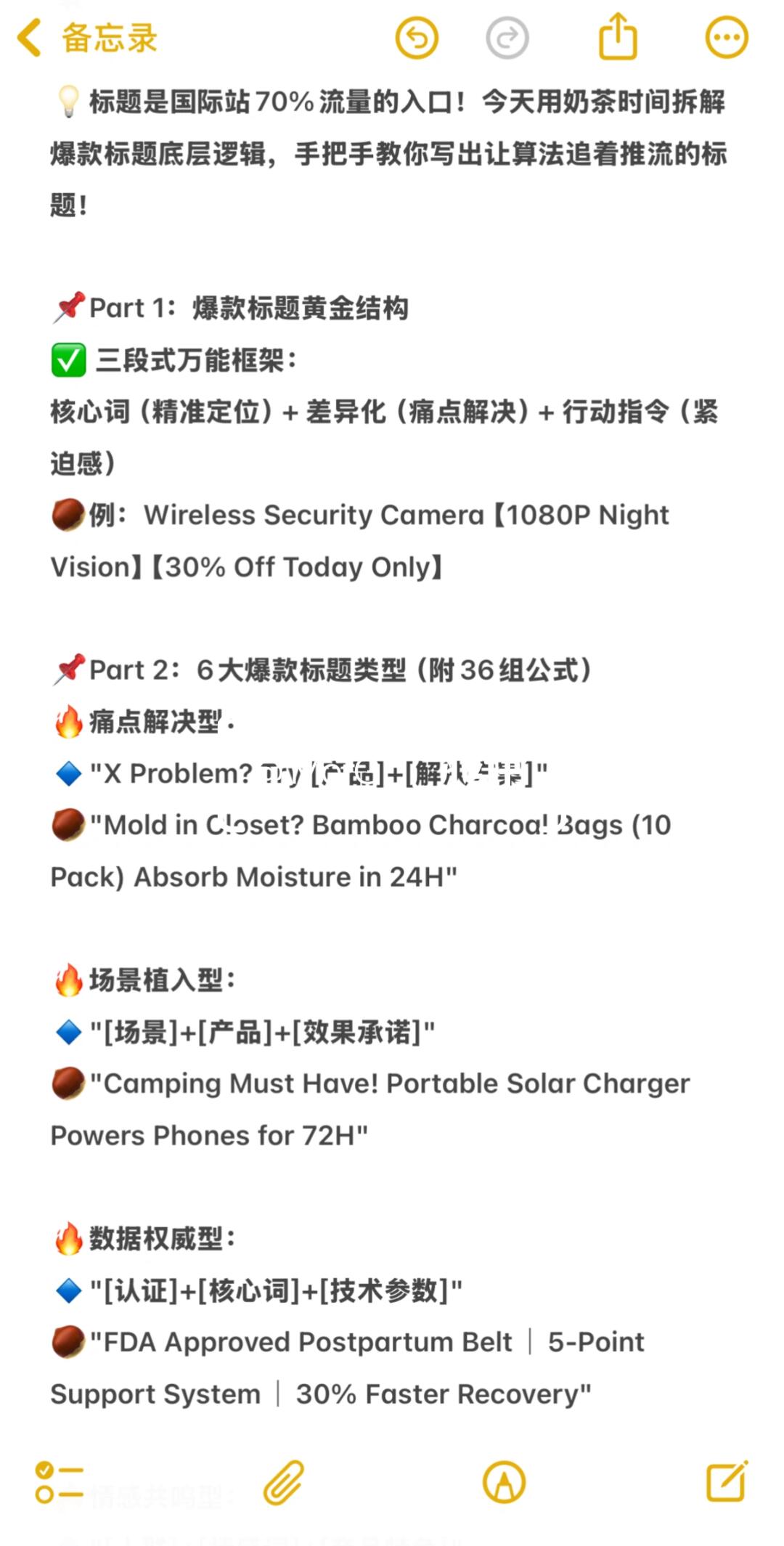Open the more options menu

pos(727,38)
